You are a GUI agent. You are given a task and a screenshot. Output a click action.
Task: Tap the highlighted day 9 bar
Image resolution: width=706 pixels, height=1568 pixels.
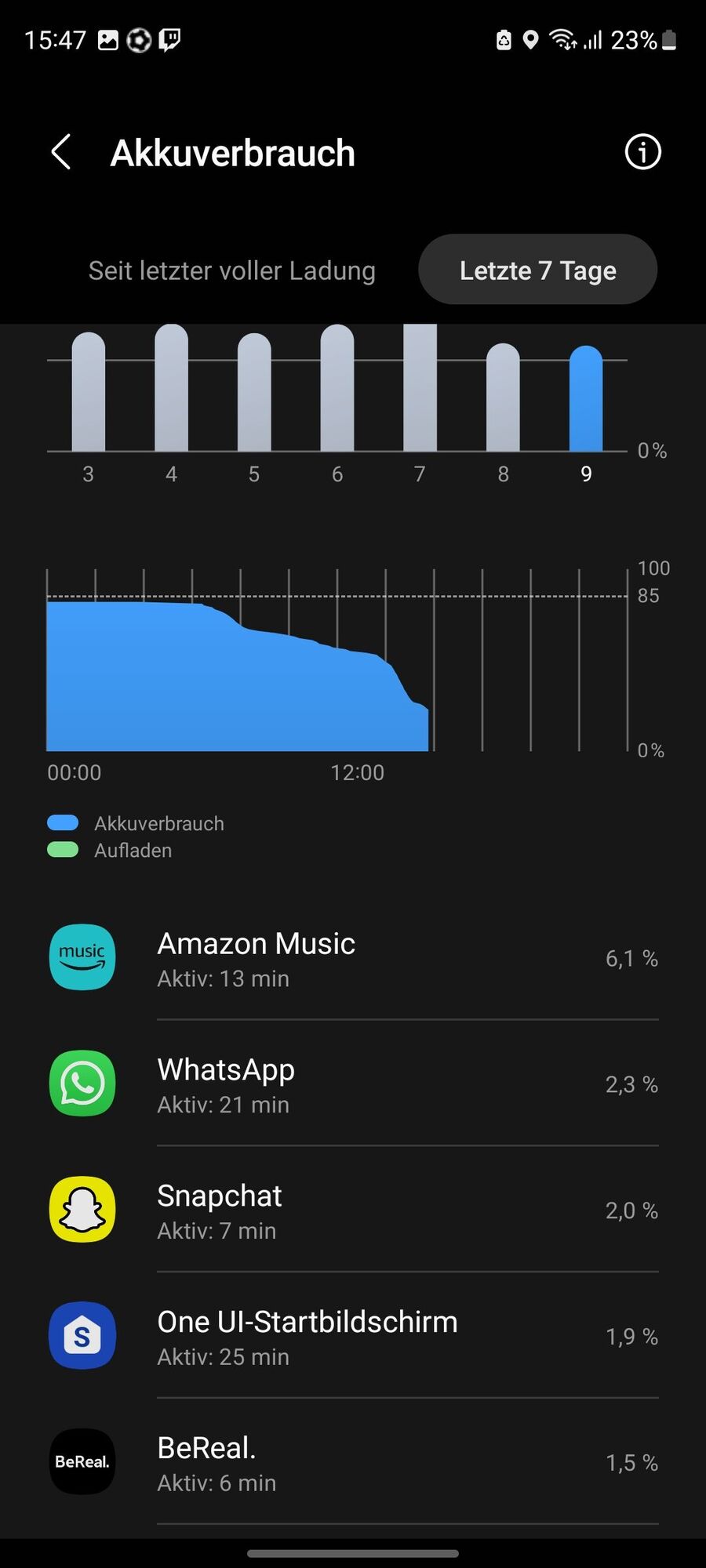[586, 398]
